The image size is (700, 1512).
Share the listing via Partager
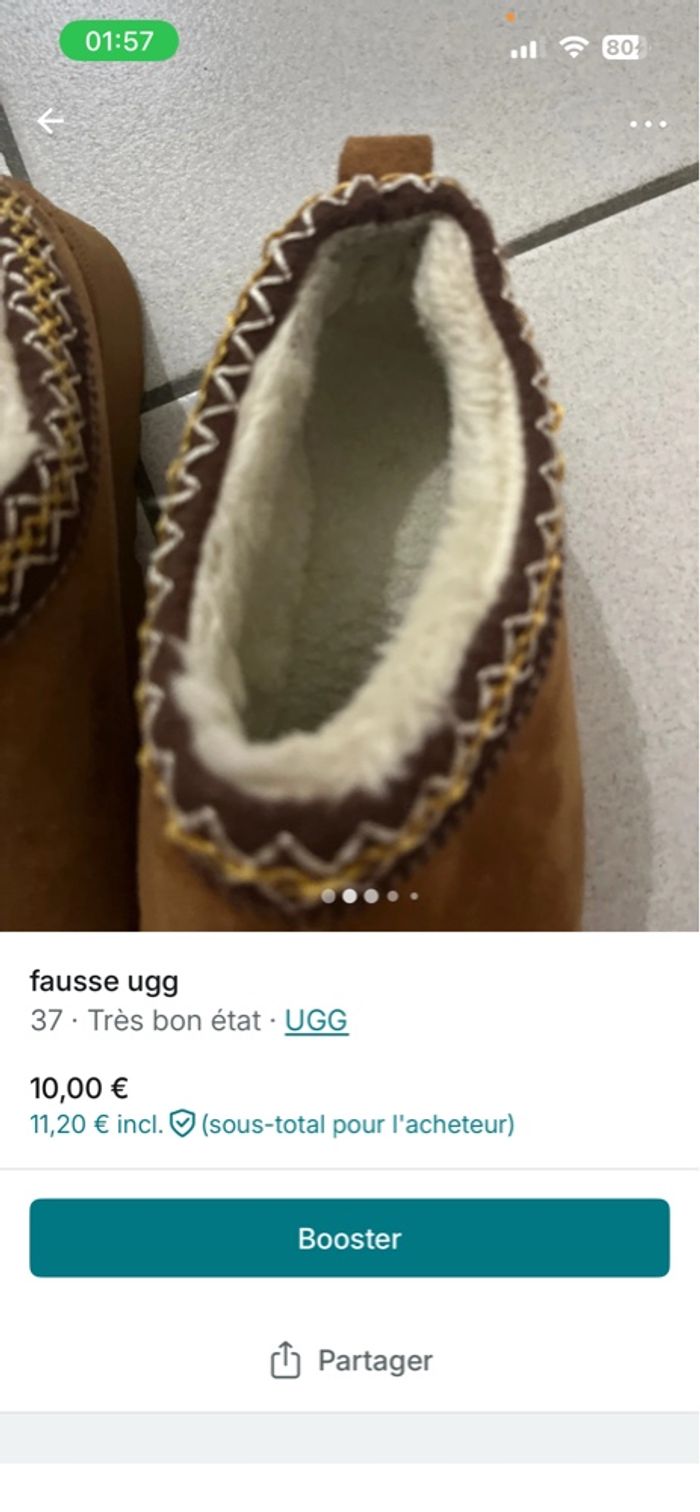350,1360
